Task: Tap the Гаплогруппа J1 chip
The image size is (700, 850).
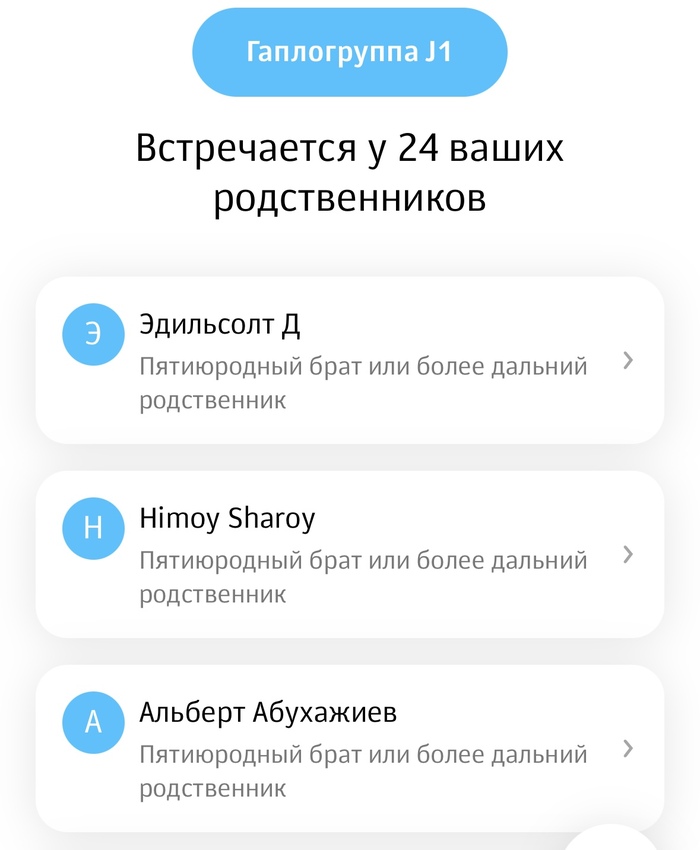Action: (349, 53)
